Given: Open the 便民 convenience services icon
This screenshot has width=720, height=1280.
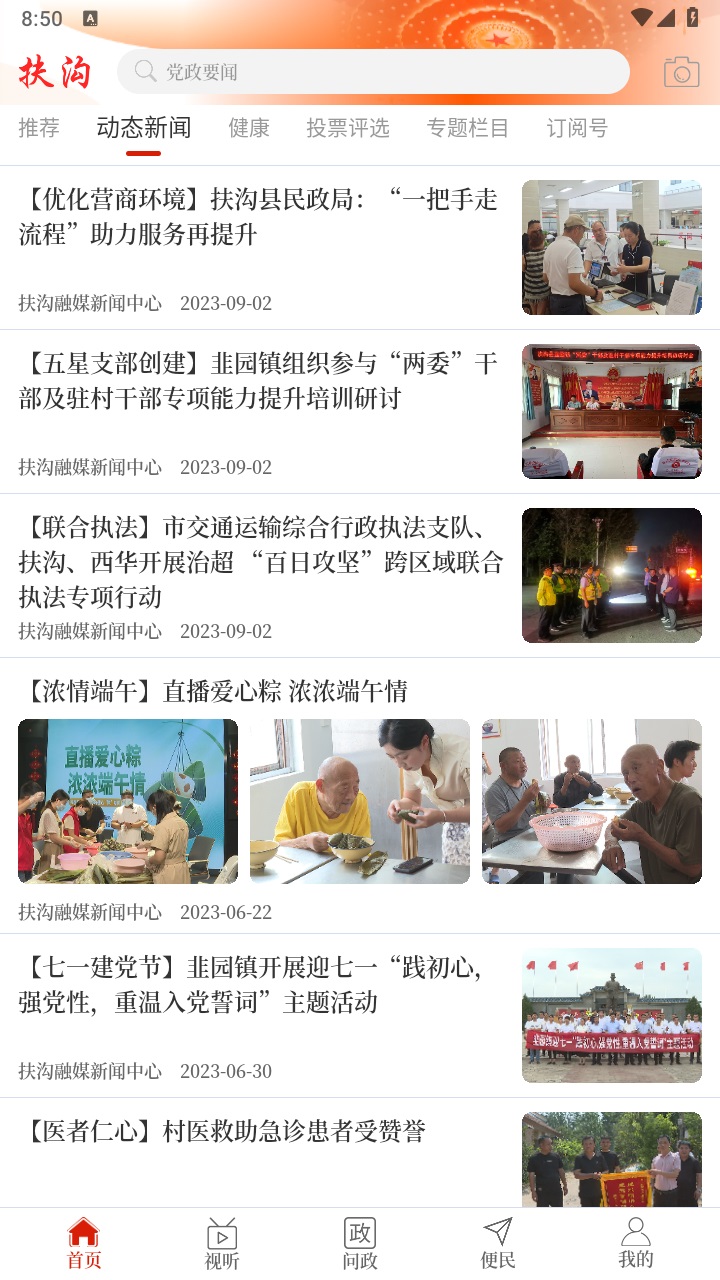Looking at the screenshot, I should [x=497, y=1242].
